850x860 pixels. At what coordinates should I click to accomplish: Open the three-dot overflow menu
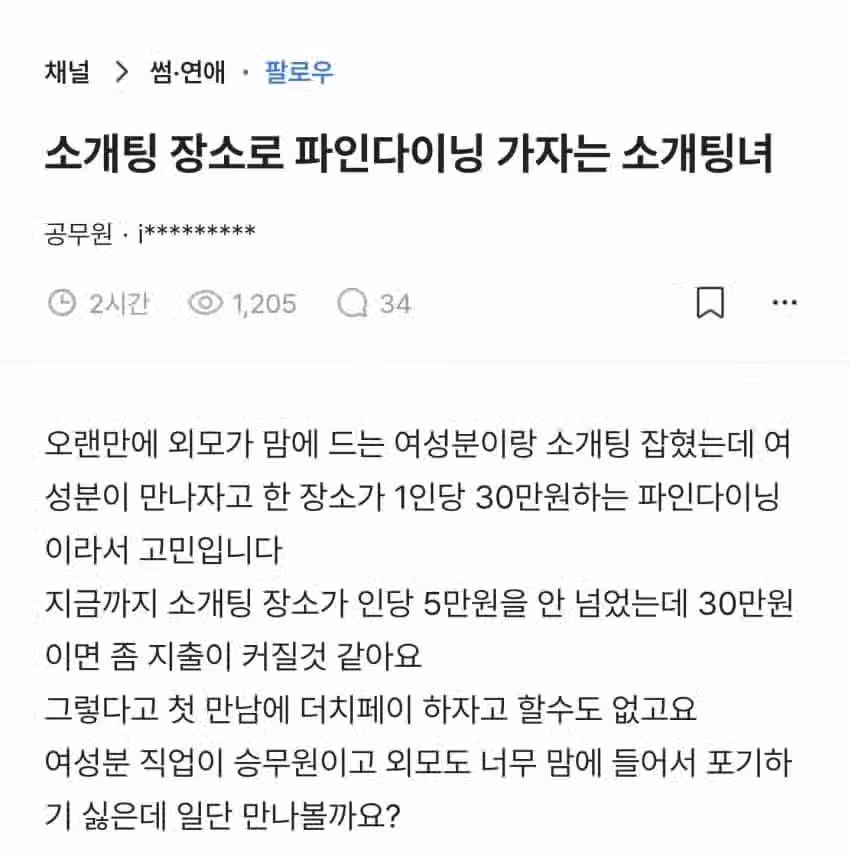[784, 303]
